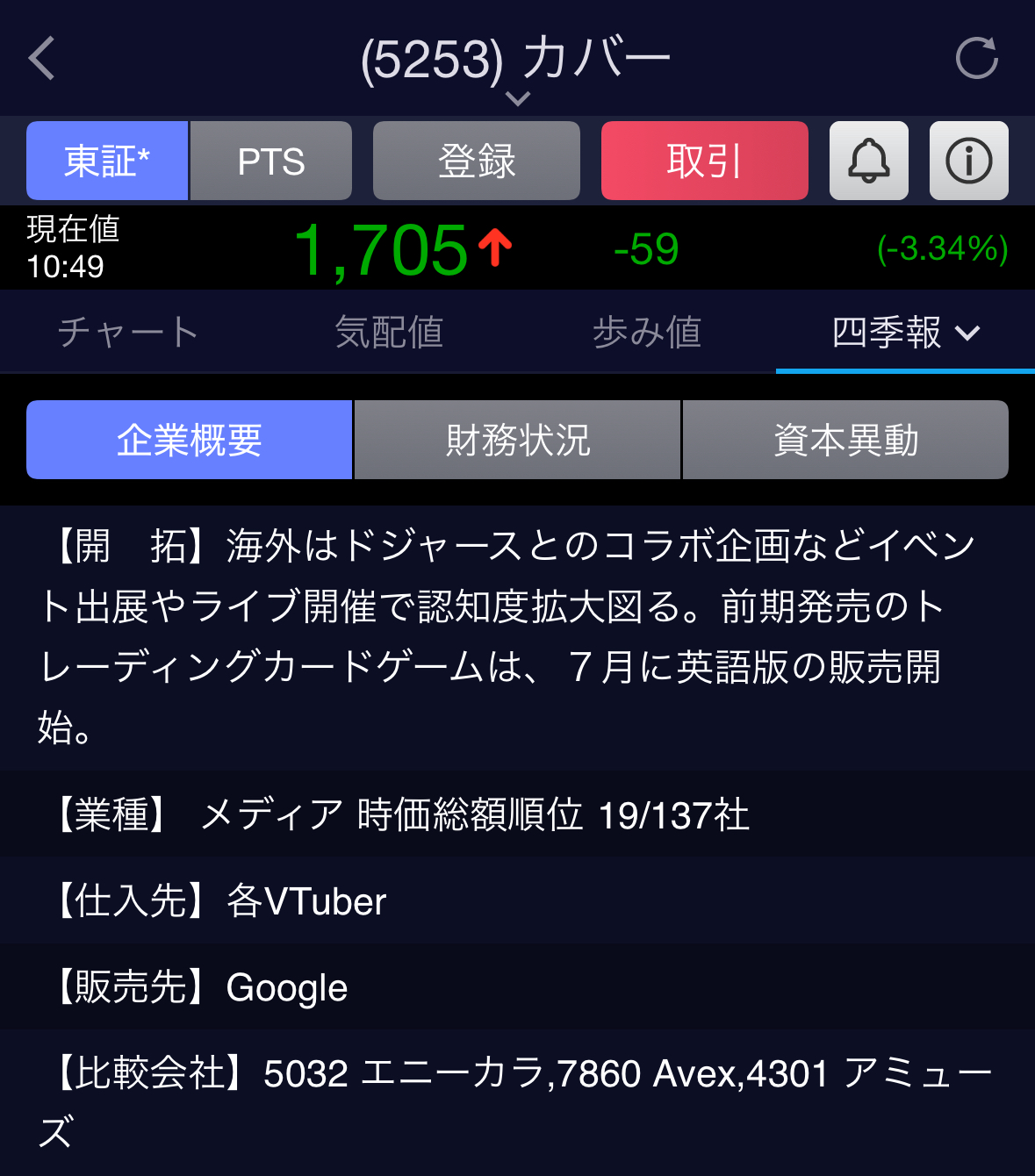
Task: Refresh the stock quote data
Action: click(x=976, y=59)
